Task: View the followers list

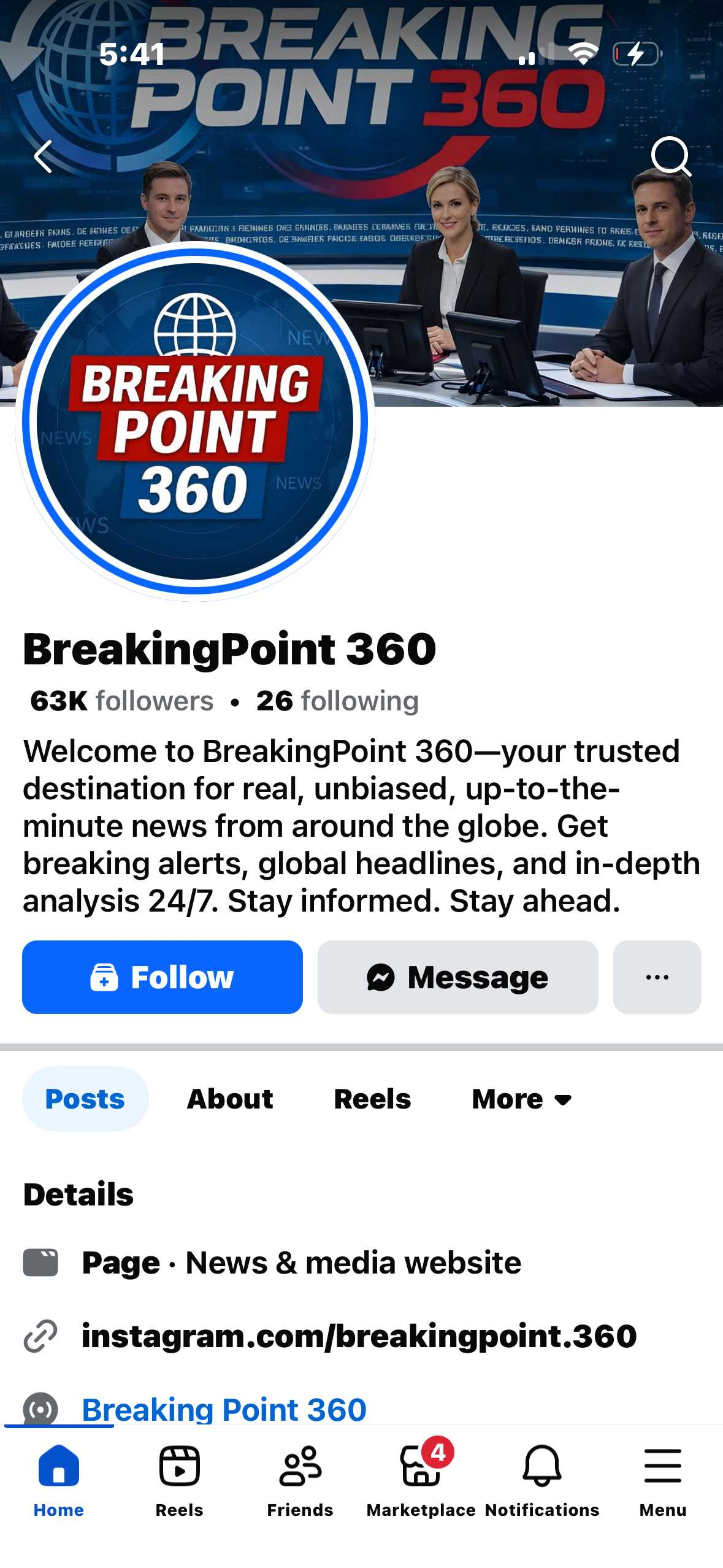Action: 122,701
